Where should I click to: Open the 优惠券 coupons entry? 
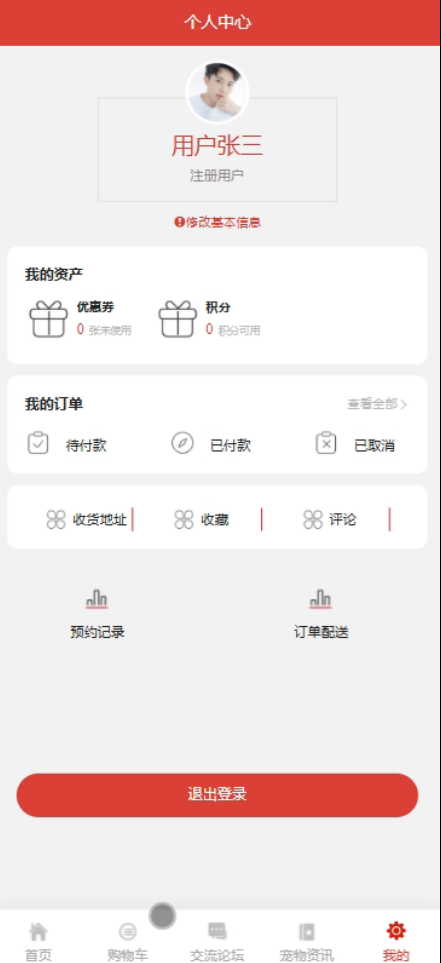tap(80, 319)
